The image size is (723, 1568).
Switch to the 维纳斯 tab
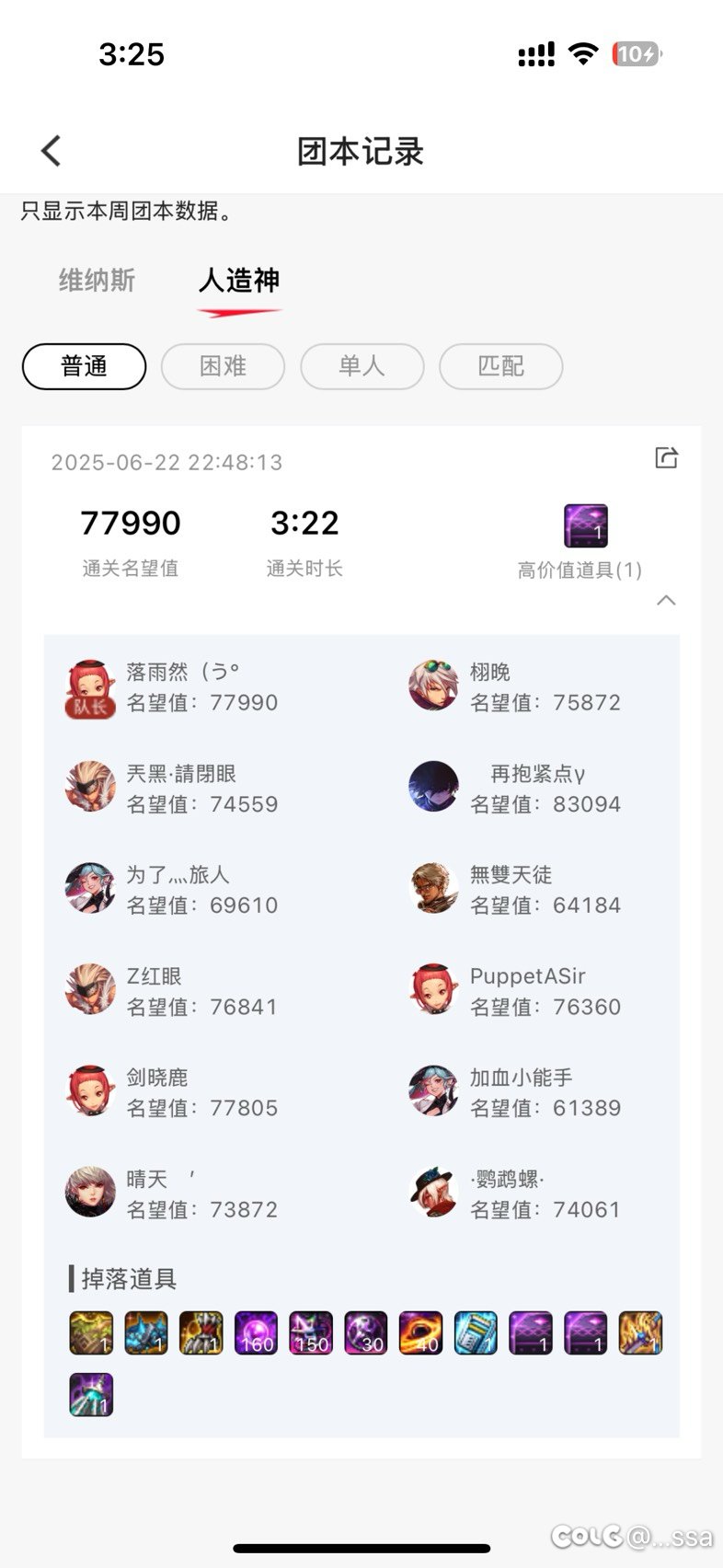pos(98,280)
